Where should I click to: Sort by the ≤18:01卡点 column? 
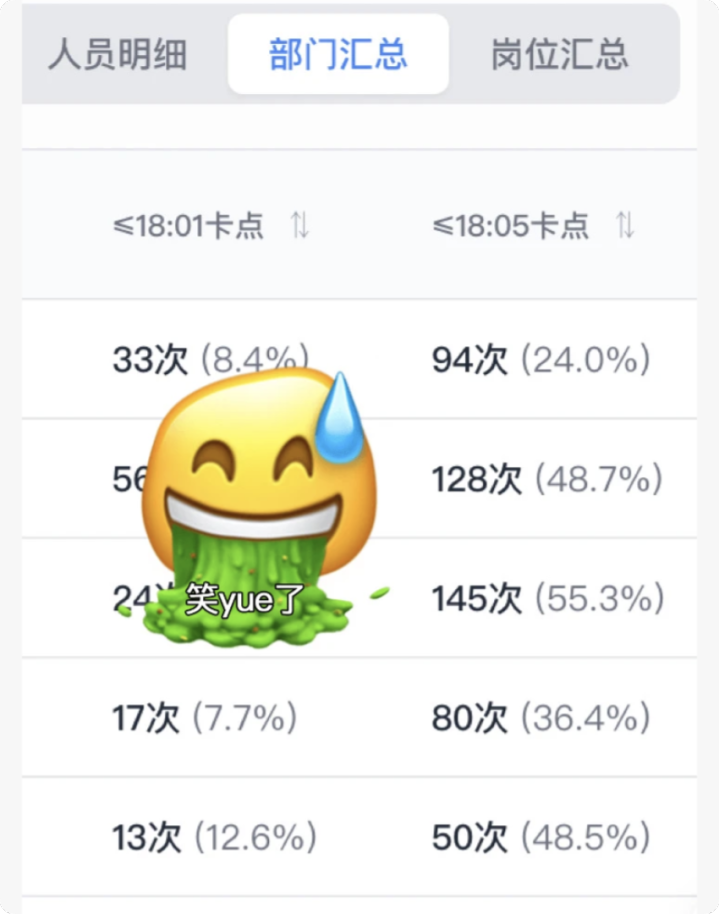click(x=300, y=225)
